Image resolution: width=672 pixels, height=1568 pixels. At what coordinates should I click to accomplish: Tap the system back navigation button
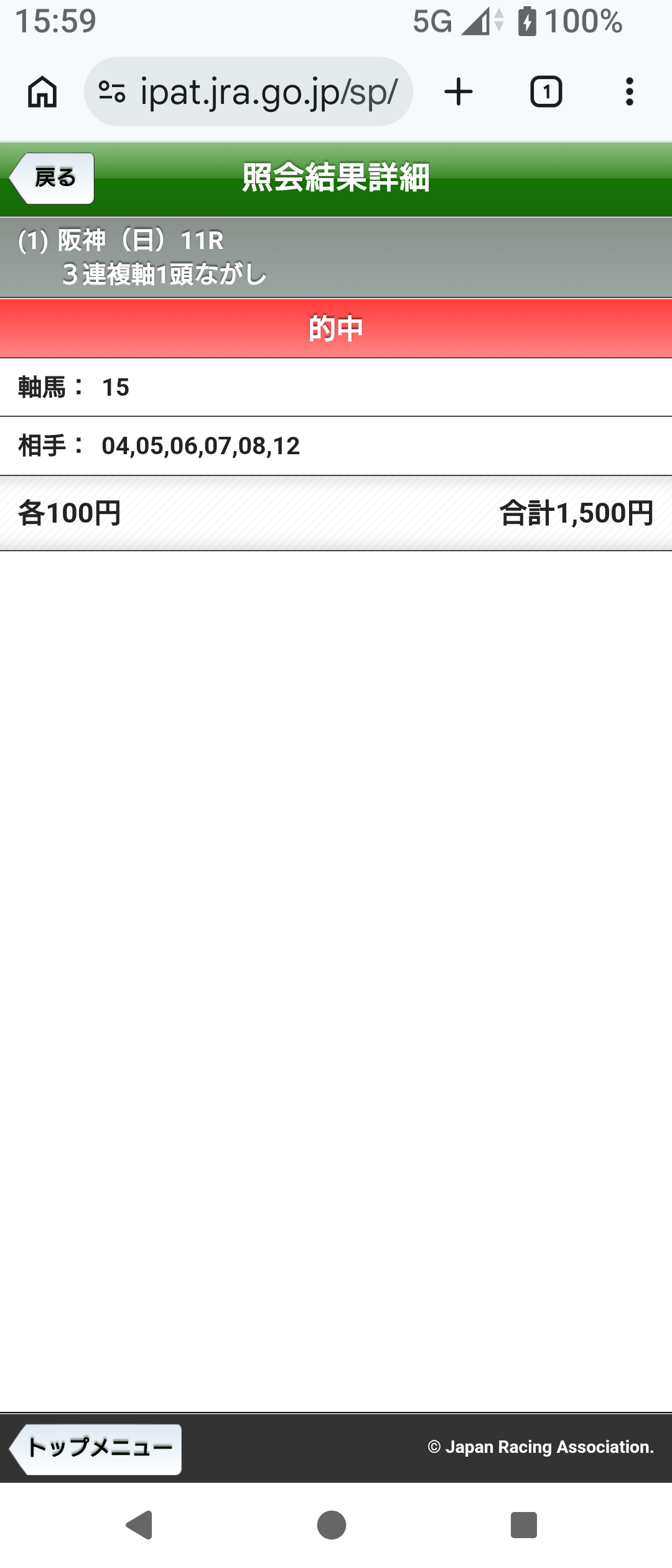(x=139, y=1525)
